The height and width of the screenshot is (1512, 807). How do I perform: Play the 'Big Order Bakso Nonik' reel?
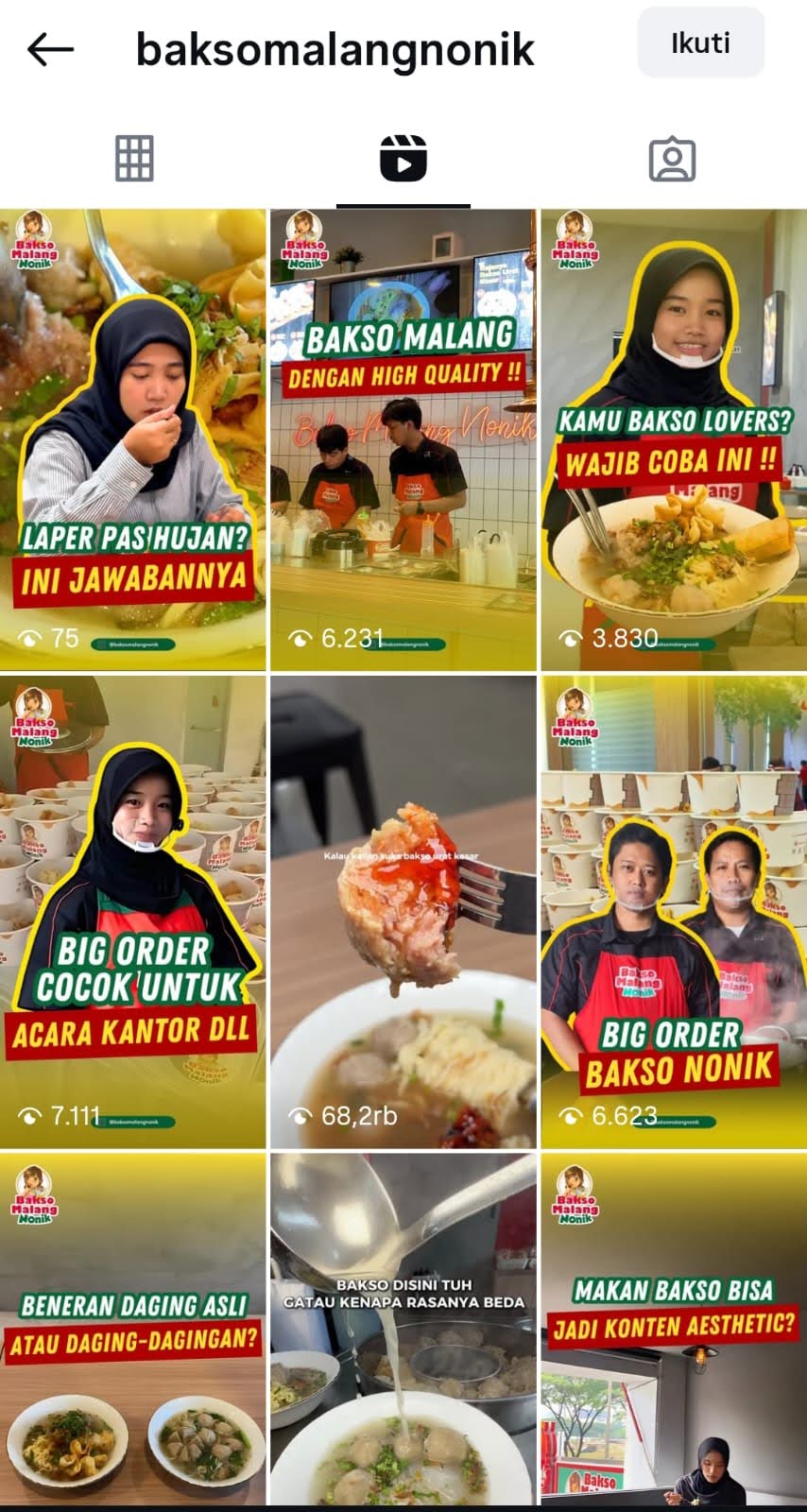pyautogui.click(x=673, y=912)
